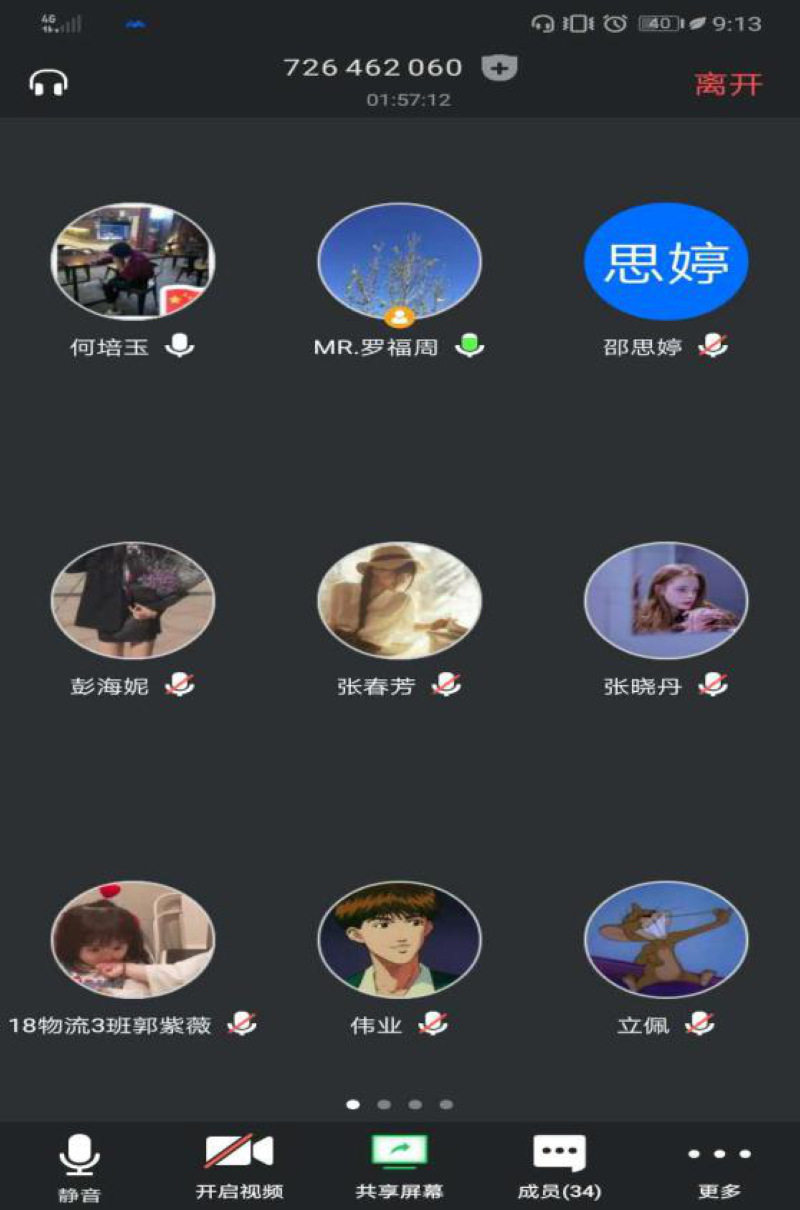Open 邵思婷's participant tile

(x=666, y=262)
